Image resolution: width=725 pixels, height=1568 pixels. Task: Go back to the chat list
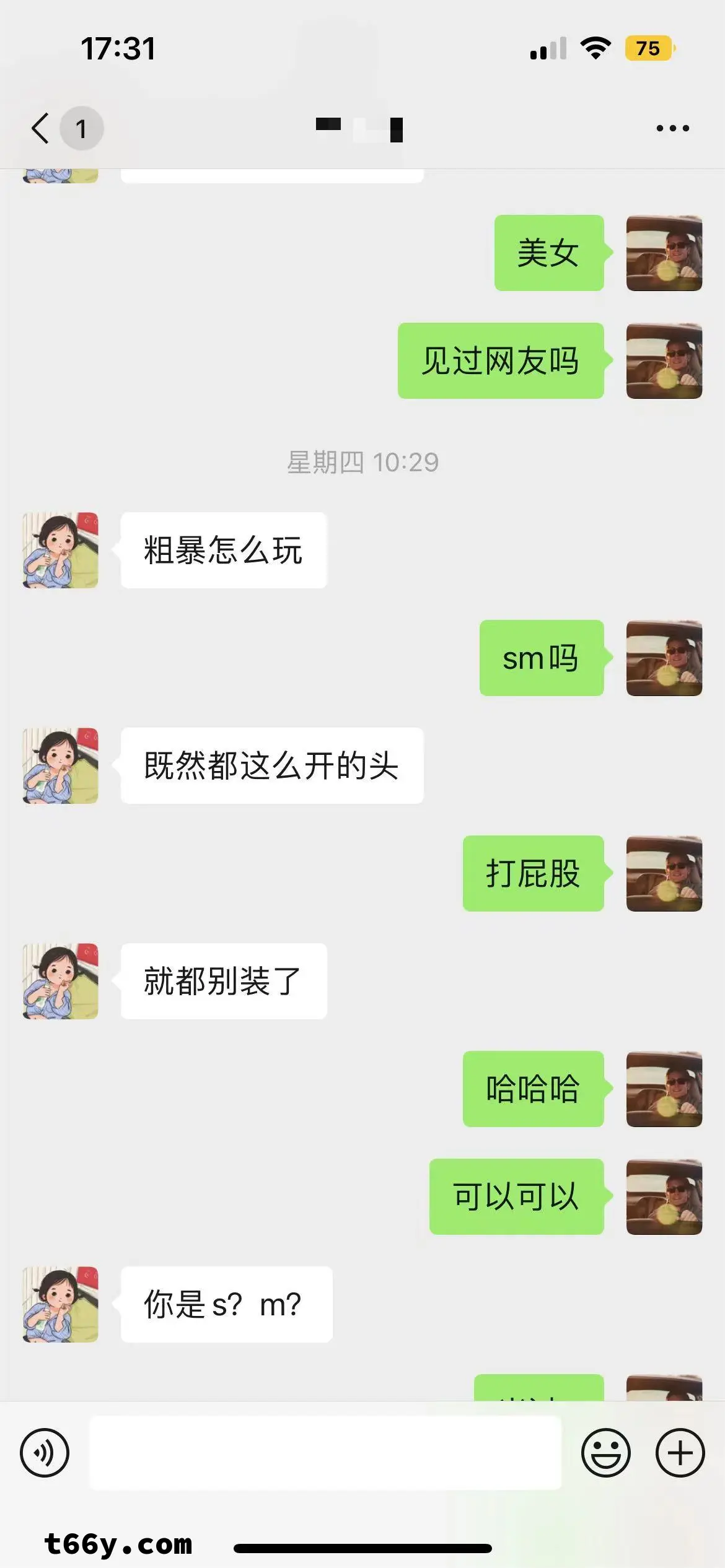point(41,128)
